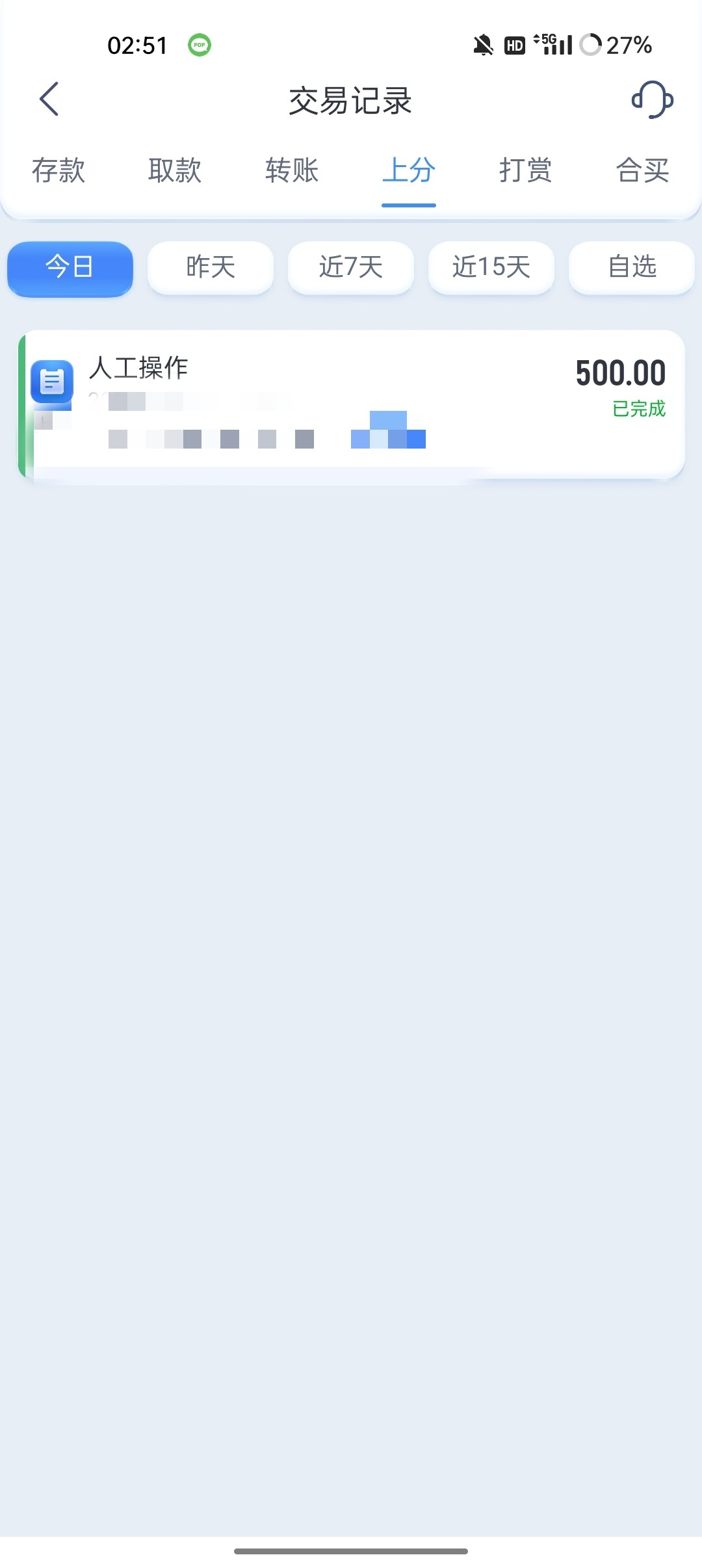
Task: Filter records by 昨天
Action: (x=211, y=268)
